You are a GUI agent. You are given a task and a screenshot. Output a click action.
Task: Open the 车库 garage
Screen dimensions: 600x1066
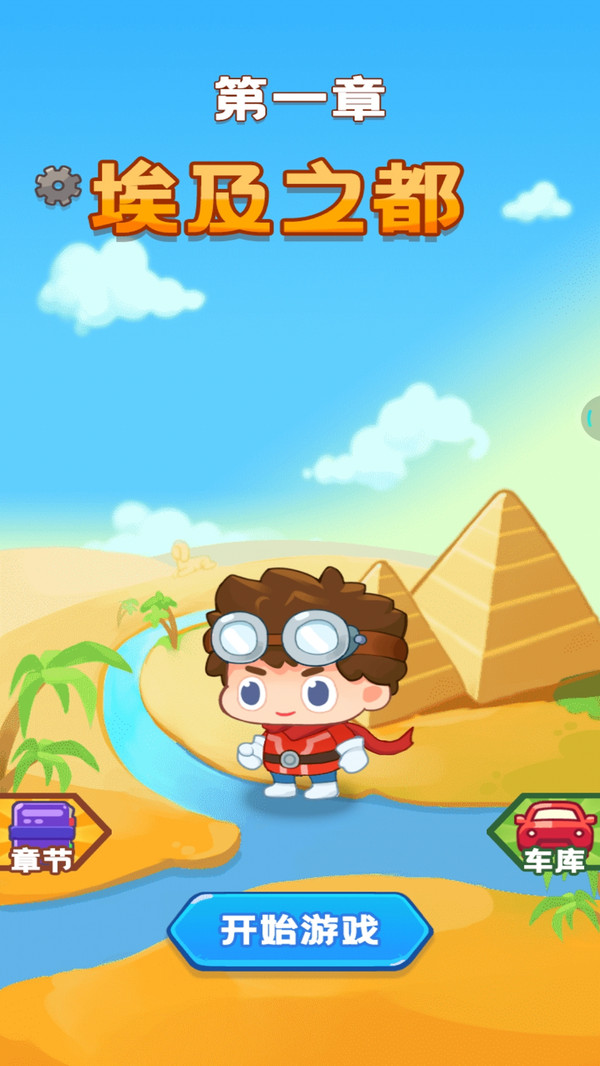coord(547,834)
